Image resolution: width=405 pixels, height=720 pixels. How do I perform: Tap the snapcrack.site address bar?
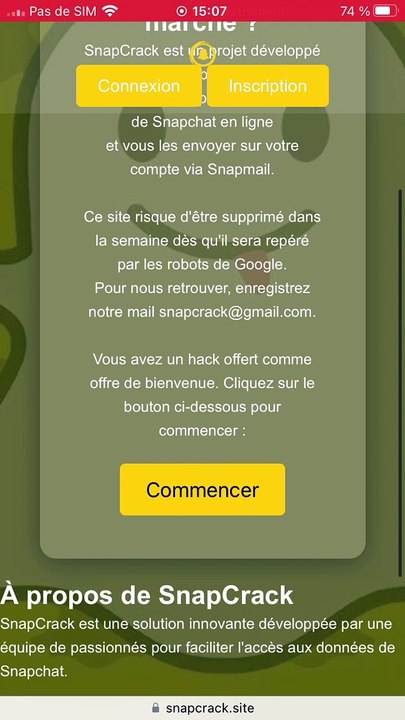tap(202, 708)
